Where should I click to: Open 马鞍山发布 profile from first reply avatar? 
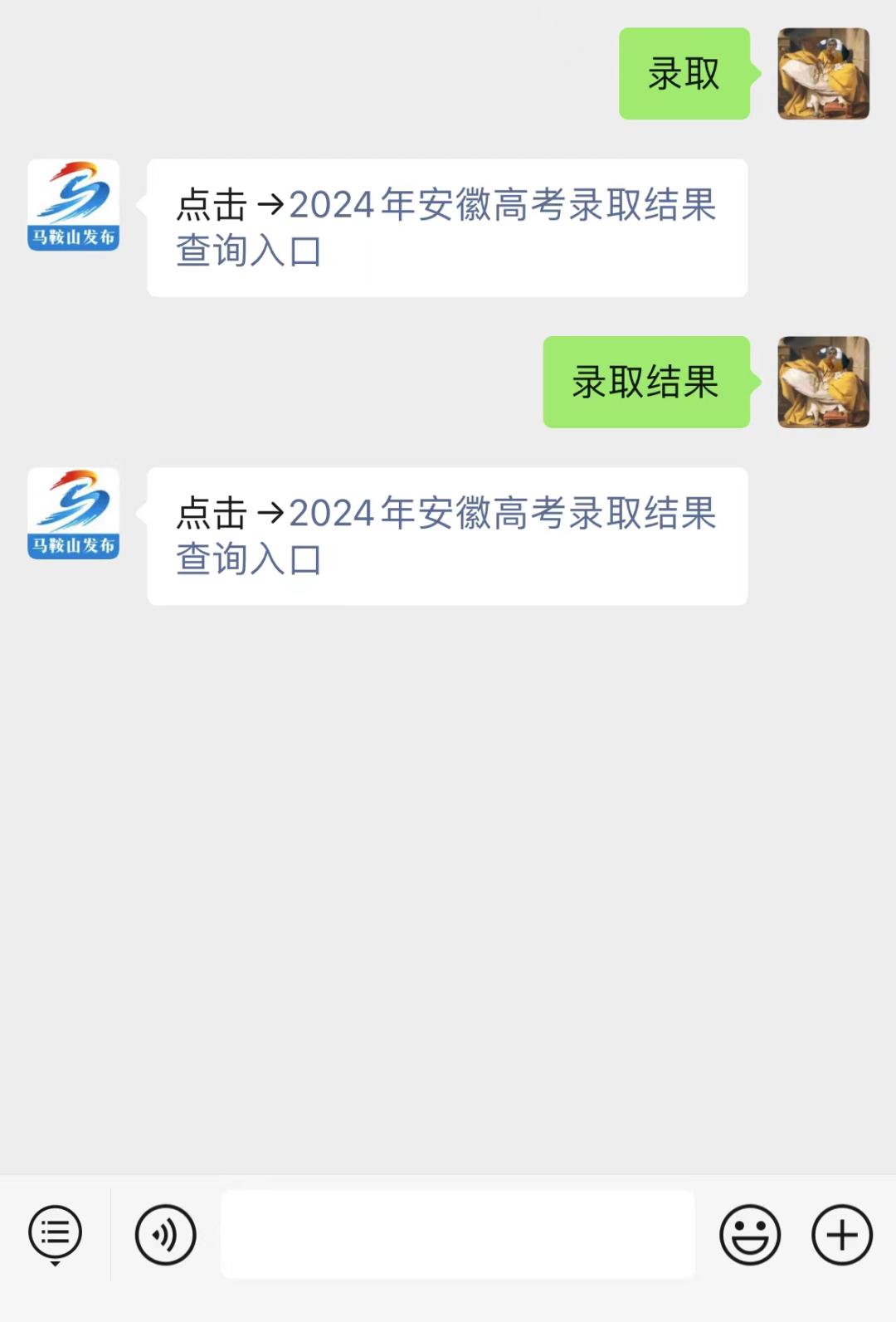(73, 205)
